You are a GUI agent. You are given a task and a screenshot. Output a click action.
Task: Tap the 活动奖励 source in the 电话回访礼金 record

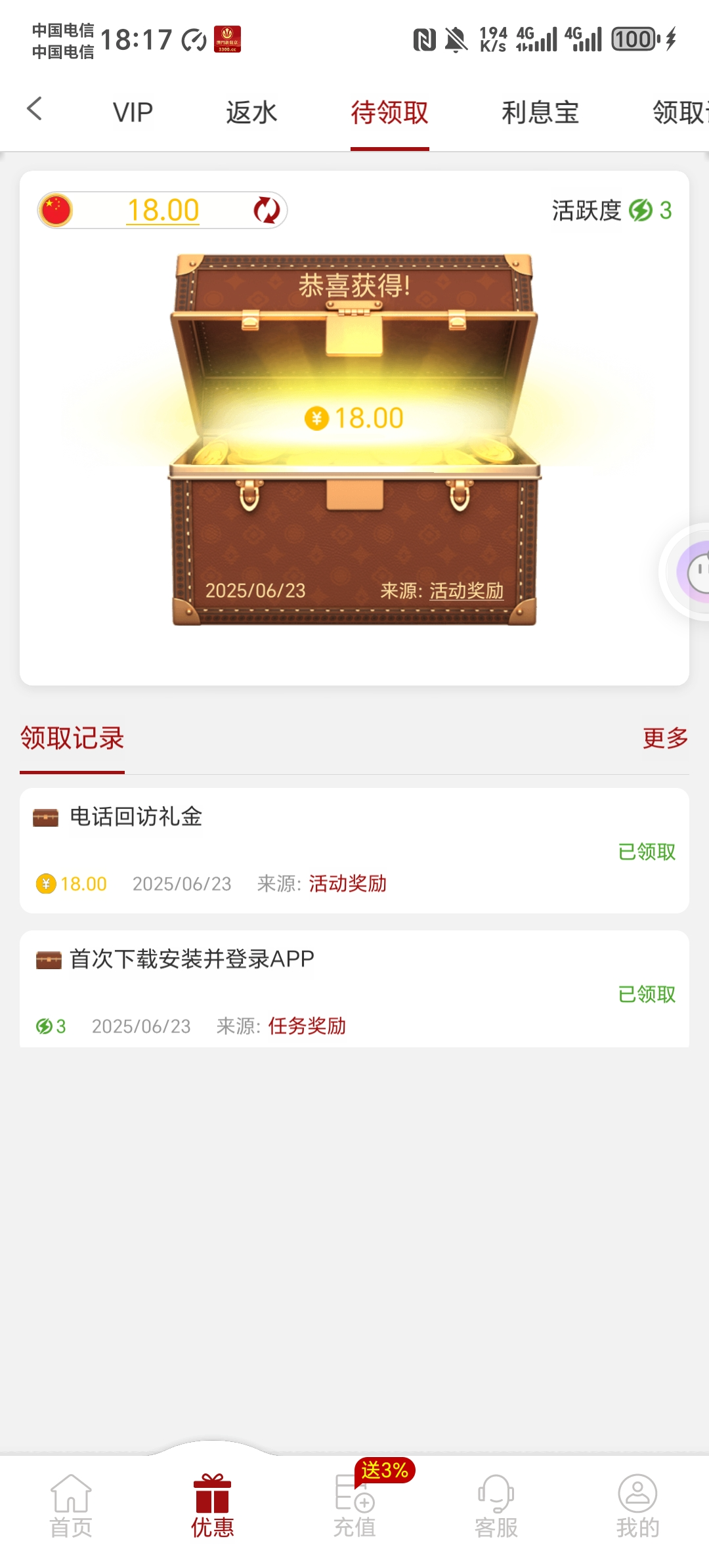coord(347,884)
